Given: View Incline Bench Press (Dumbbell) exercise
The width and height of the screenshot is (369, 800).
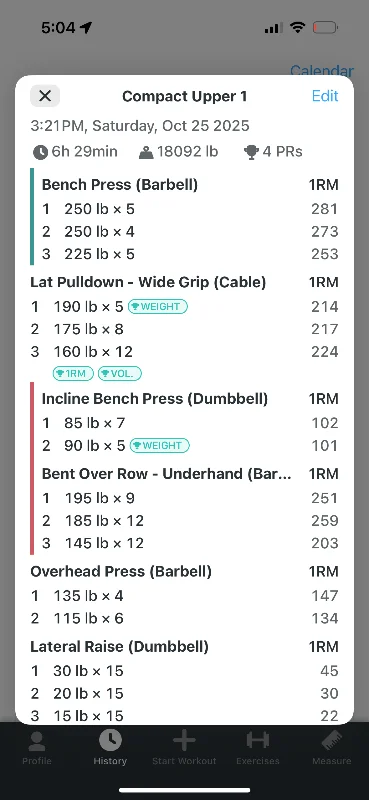Looking at the screenshot, I should tap(155, 398).
